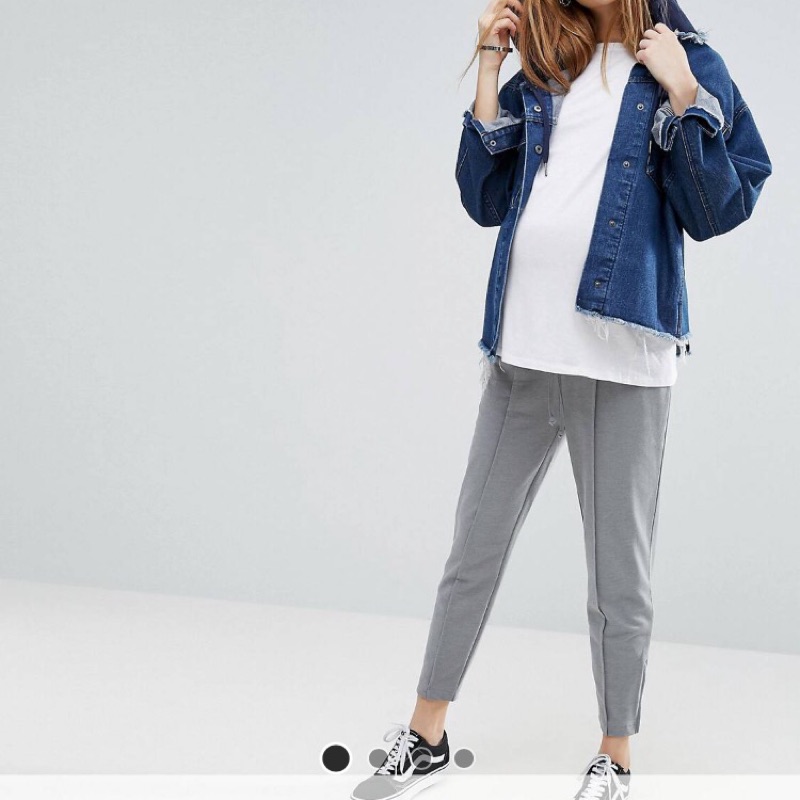800x800 pixels.
Task: Select the last image indicator dot
Action: [464, 758]
